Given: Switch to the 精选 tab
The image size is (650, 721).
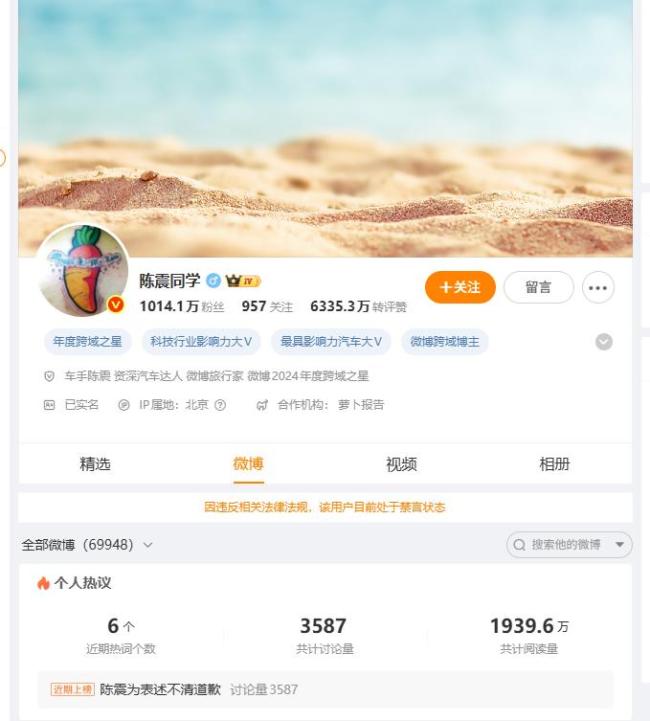Looking at the screenshot, I should coord(95,464).
